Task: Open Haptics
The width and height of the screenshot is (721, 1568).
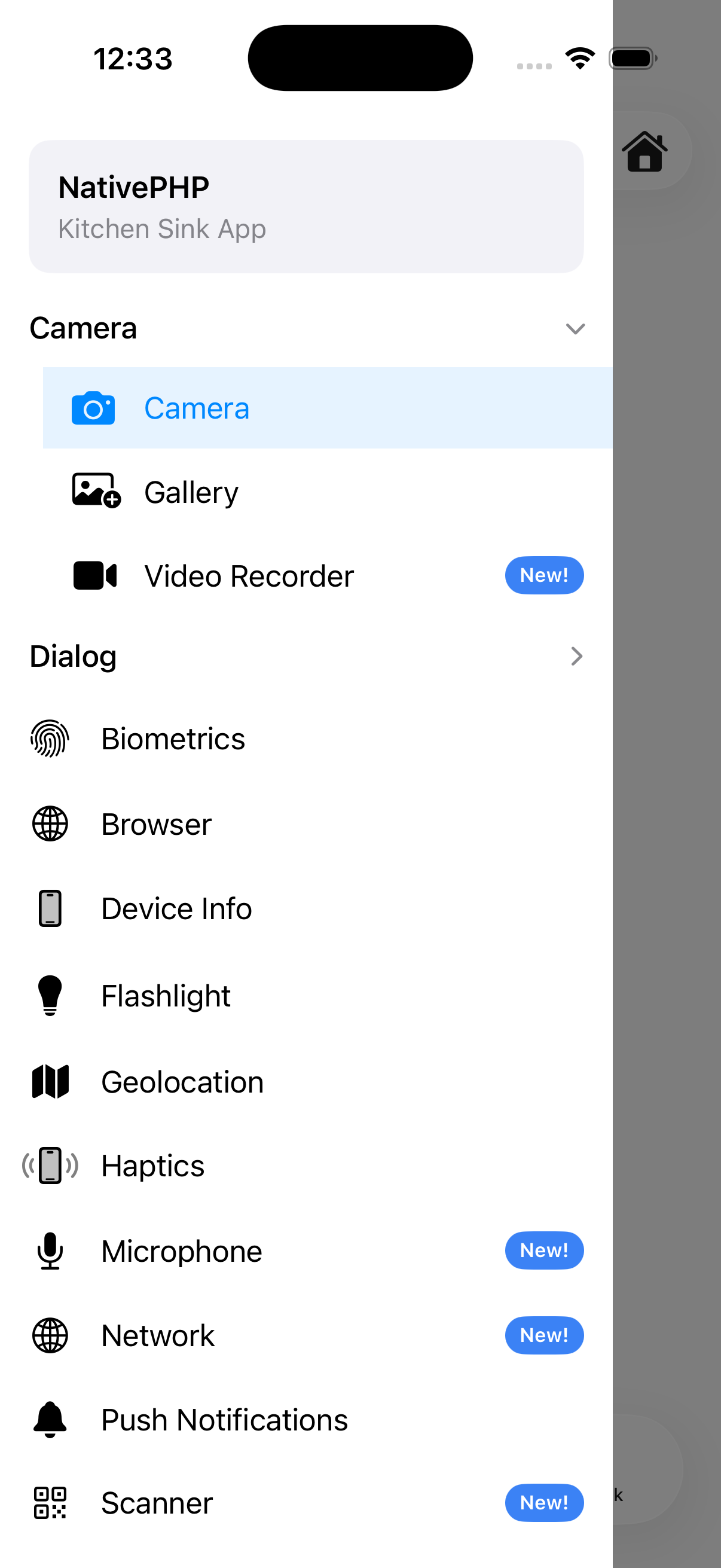Action: (152, 1166)
